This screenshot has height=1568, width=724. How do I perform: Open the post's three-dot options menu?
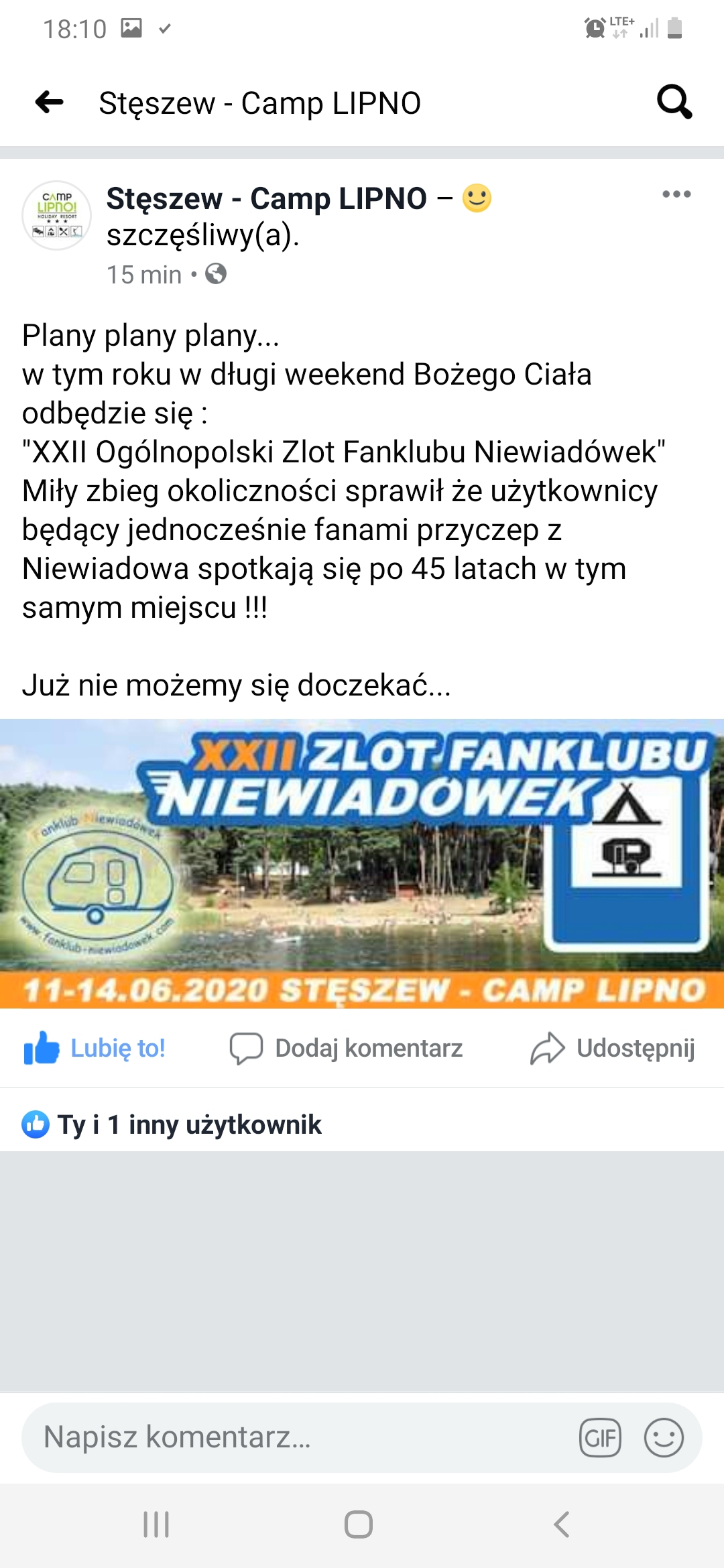pyautogui.click(x=676, y=194)
